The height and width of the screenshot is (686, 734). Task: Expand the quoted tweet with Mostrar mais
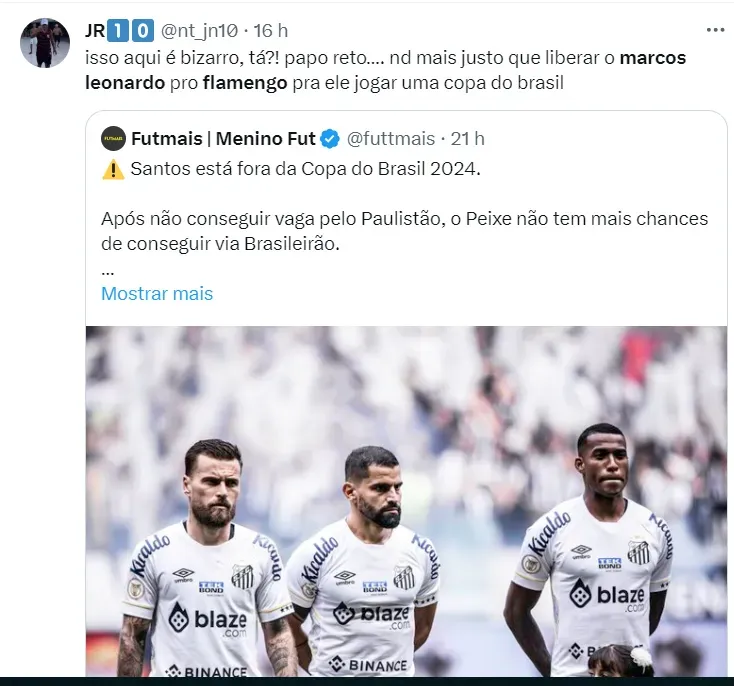157,293
